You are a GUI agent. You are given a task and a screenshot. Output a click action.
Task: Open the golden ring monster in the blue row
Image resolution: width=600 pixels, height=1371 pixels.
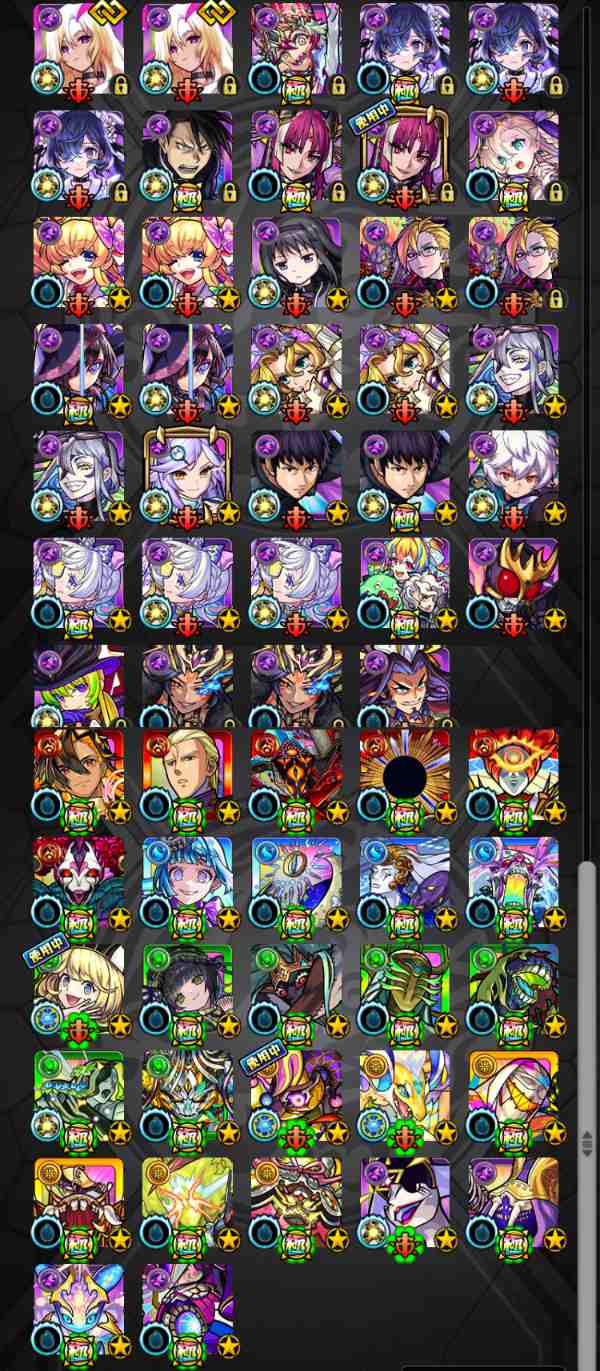(296, 882)
